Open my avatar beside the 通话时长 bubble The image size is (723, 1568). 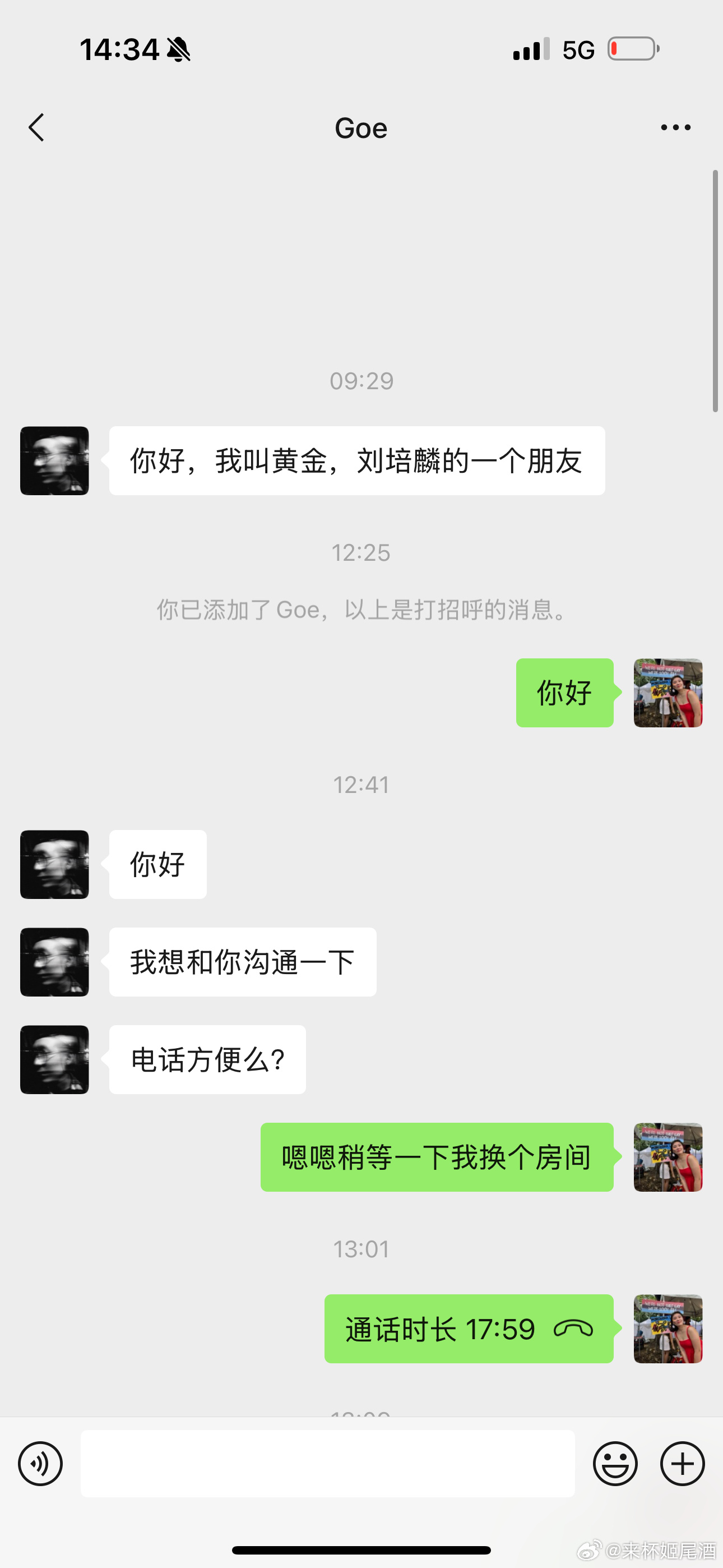(x=668, y=1329)
